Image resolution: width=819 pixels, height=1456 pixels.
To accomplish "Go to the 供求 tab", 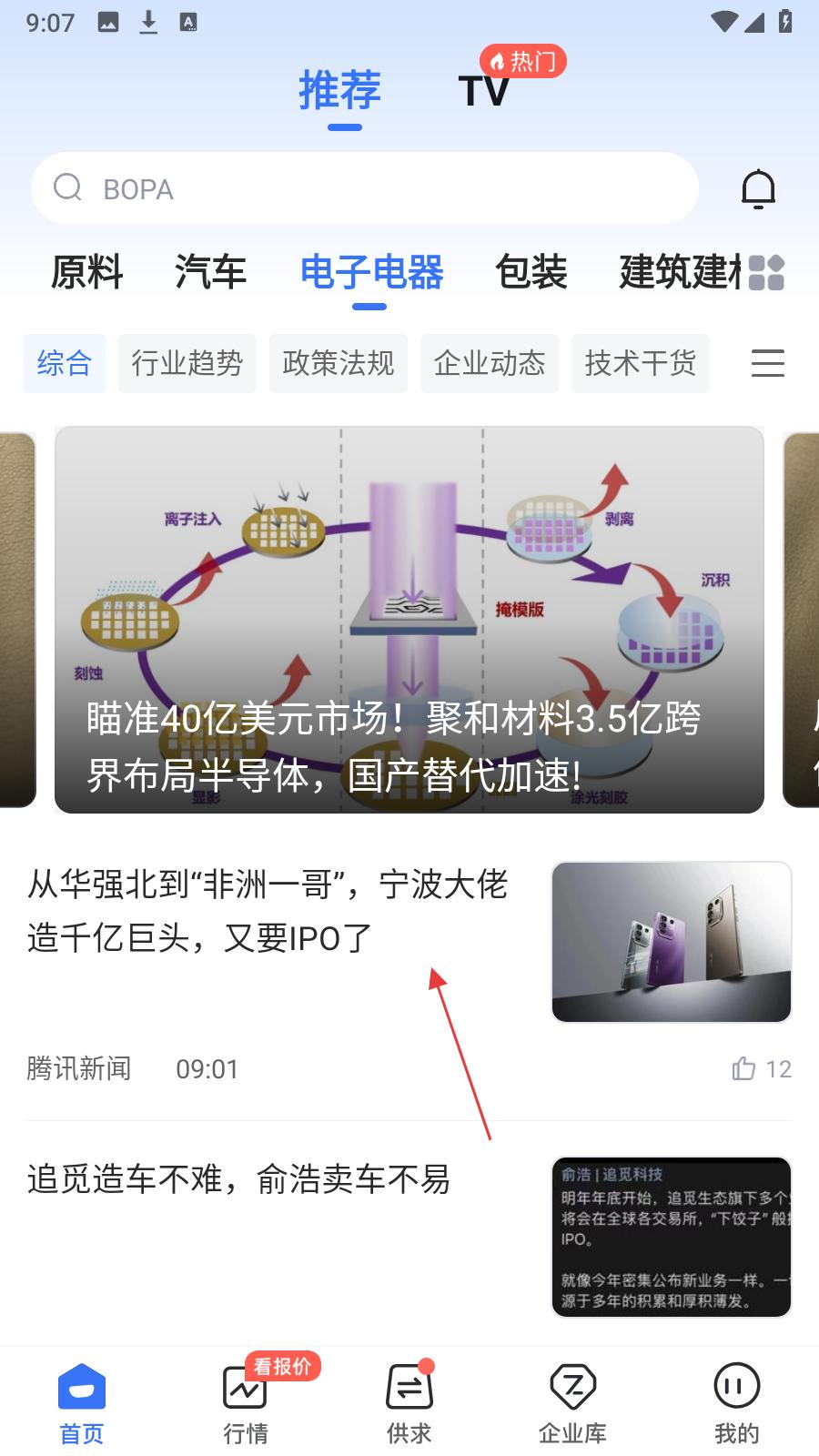I will coord(409,1402).
